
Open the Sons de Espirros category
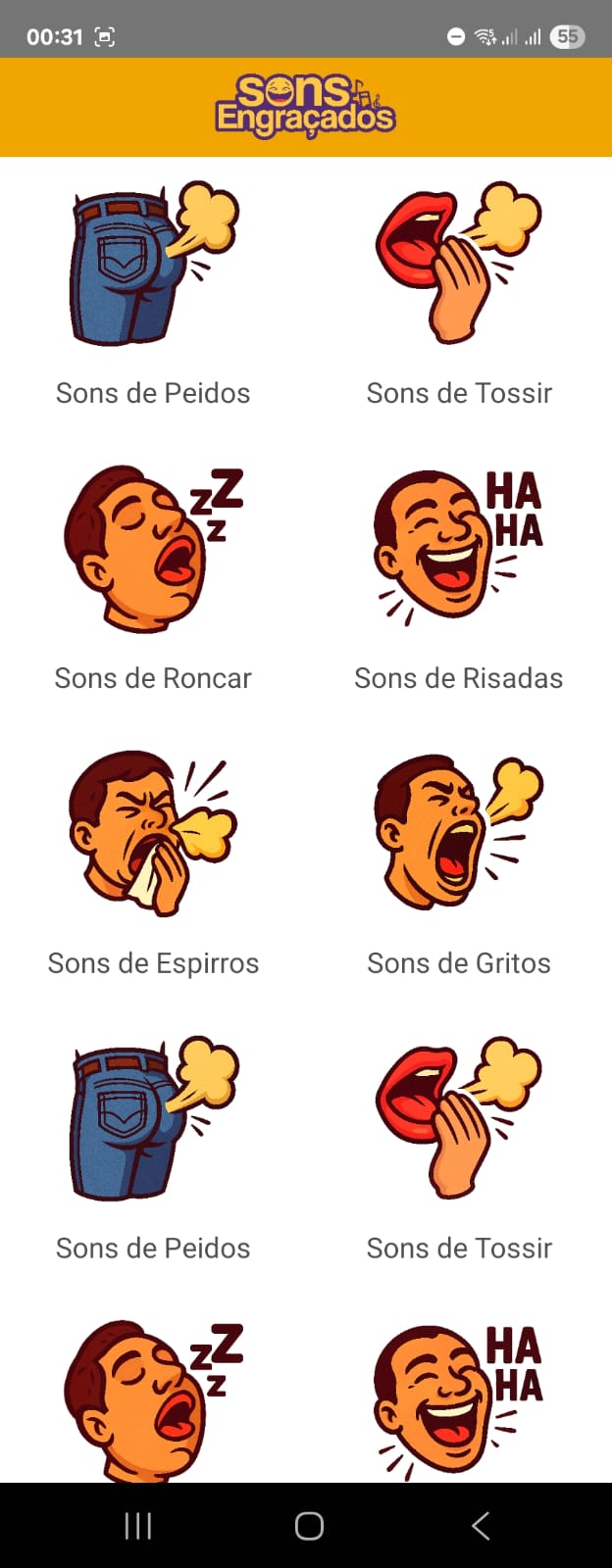[x=153, y=862]
